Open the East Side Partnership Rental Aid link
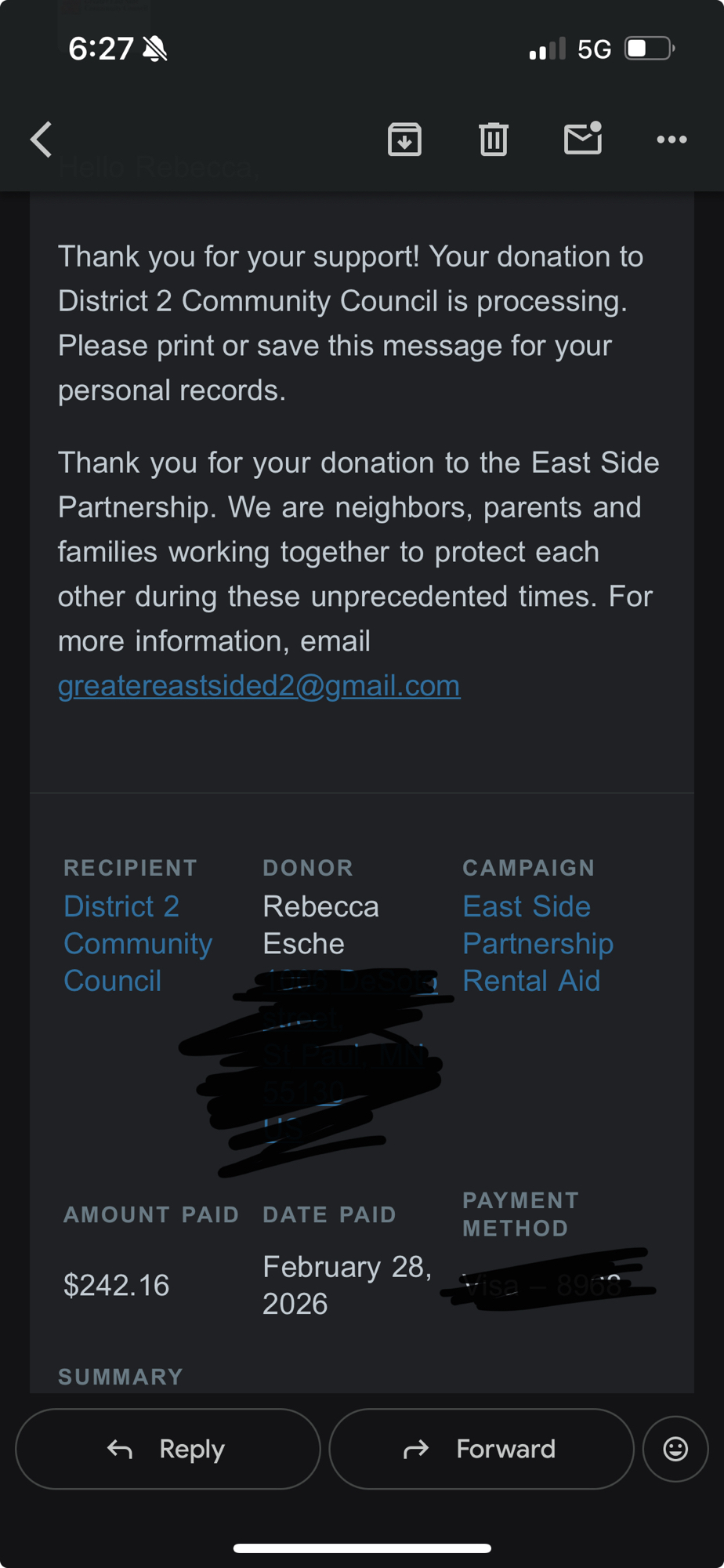724x1568 pixels. 538,943
